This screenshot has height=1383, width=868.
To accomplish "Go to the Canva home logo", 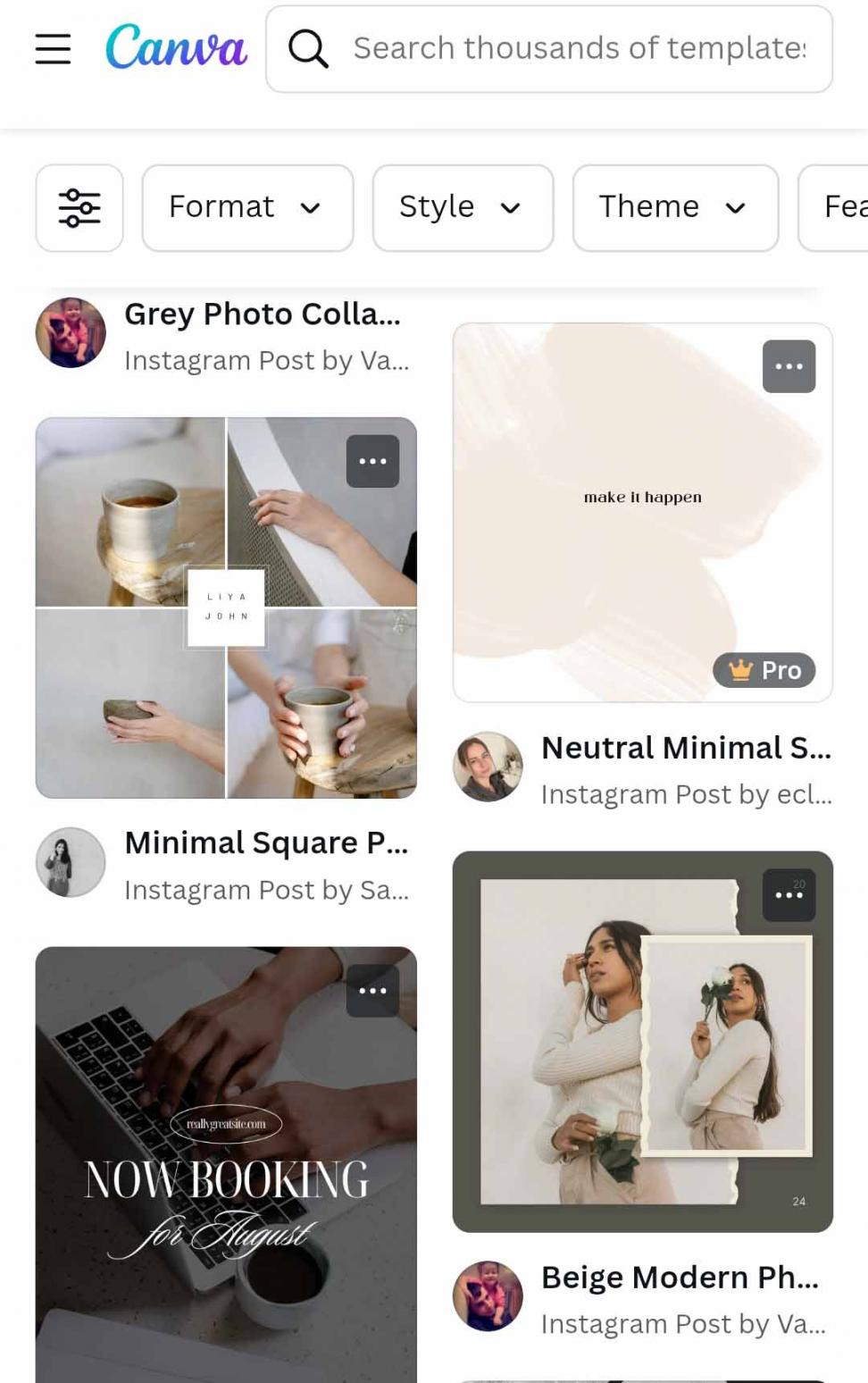I will pos(176,46).
